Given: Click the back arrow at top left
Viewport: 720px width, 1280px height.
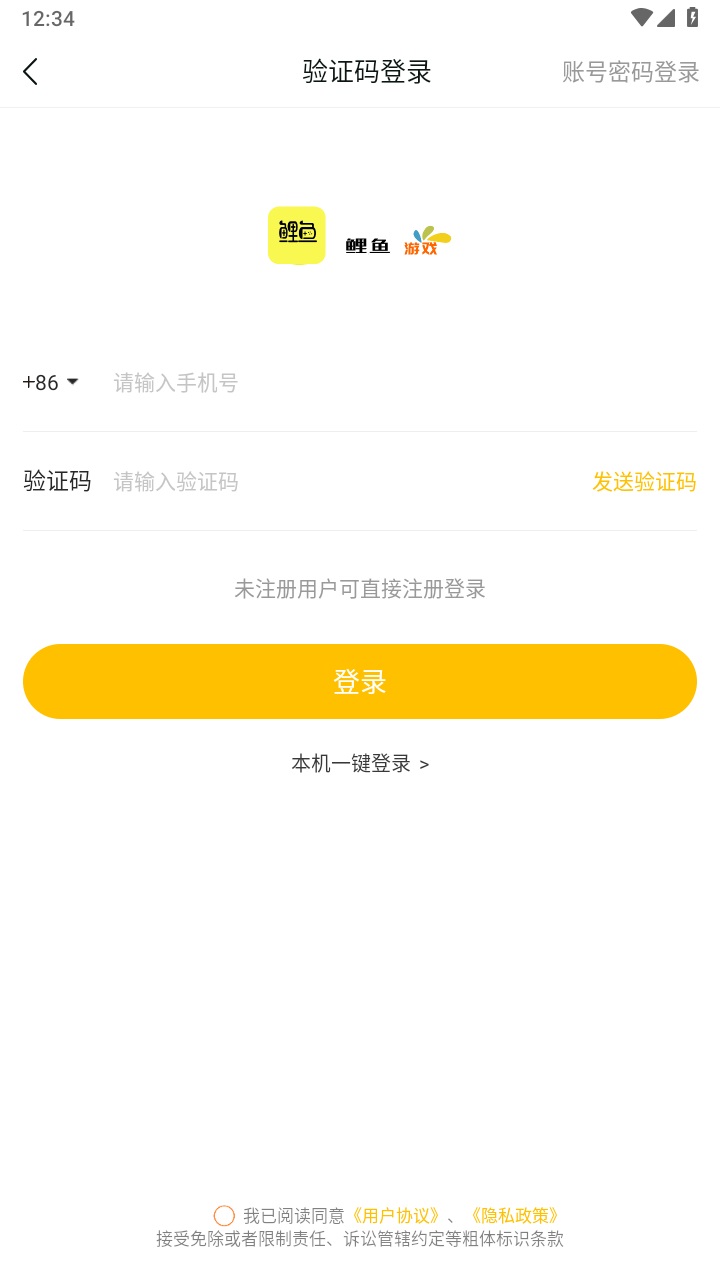Looking at the screenshot, I should [x=29, y=71].
